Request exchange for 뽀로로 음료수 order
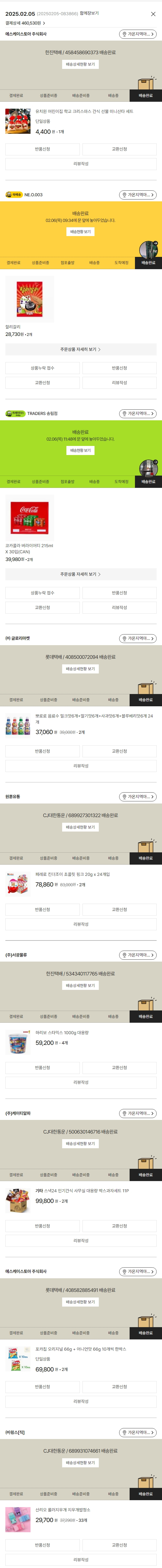Screen dimensions: 162x1568 119,752
